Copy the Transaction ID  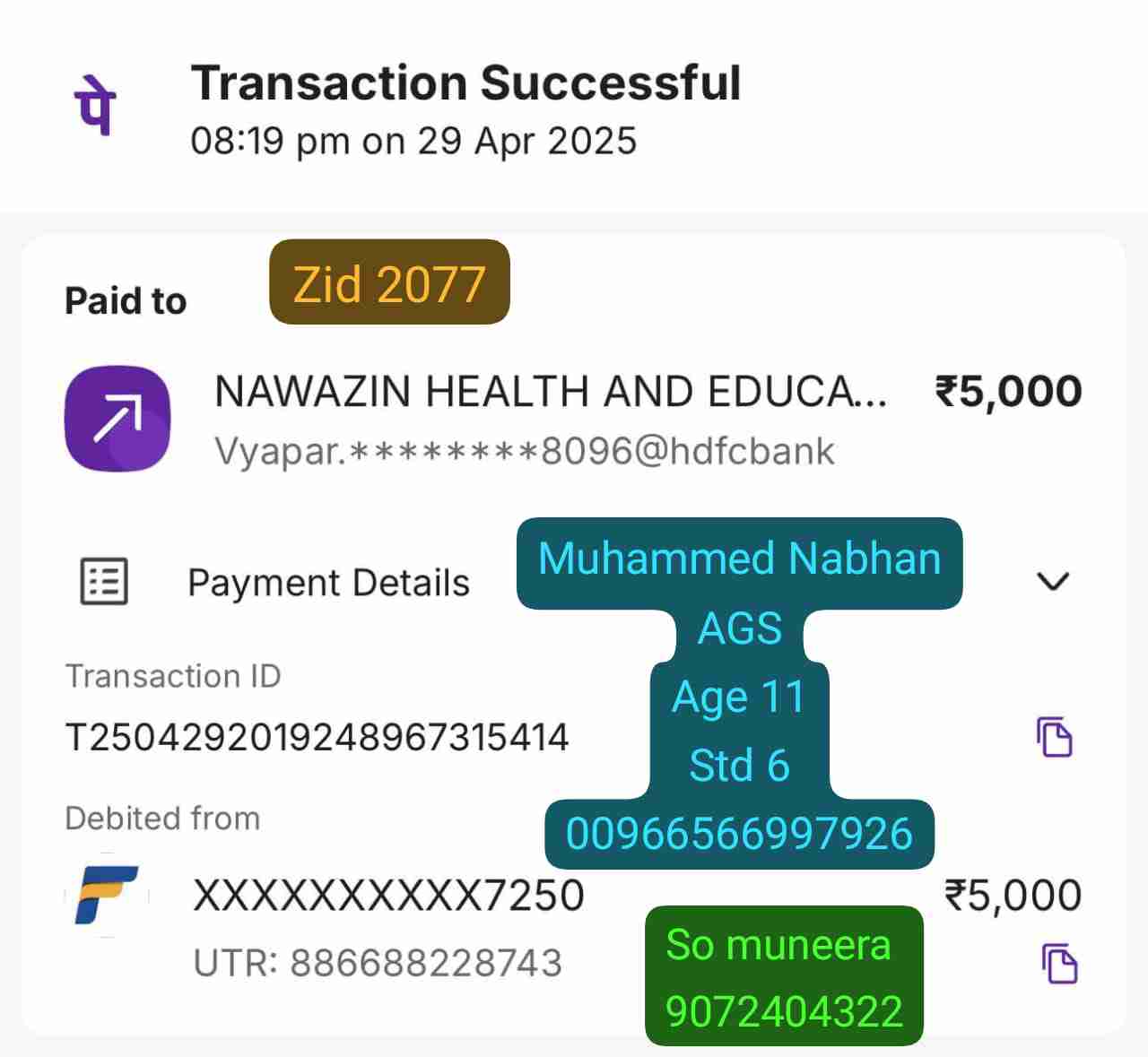click(1055, 737)
